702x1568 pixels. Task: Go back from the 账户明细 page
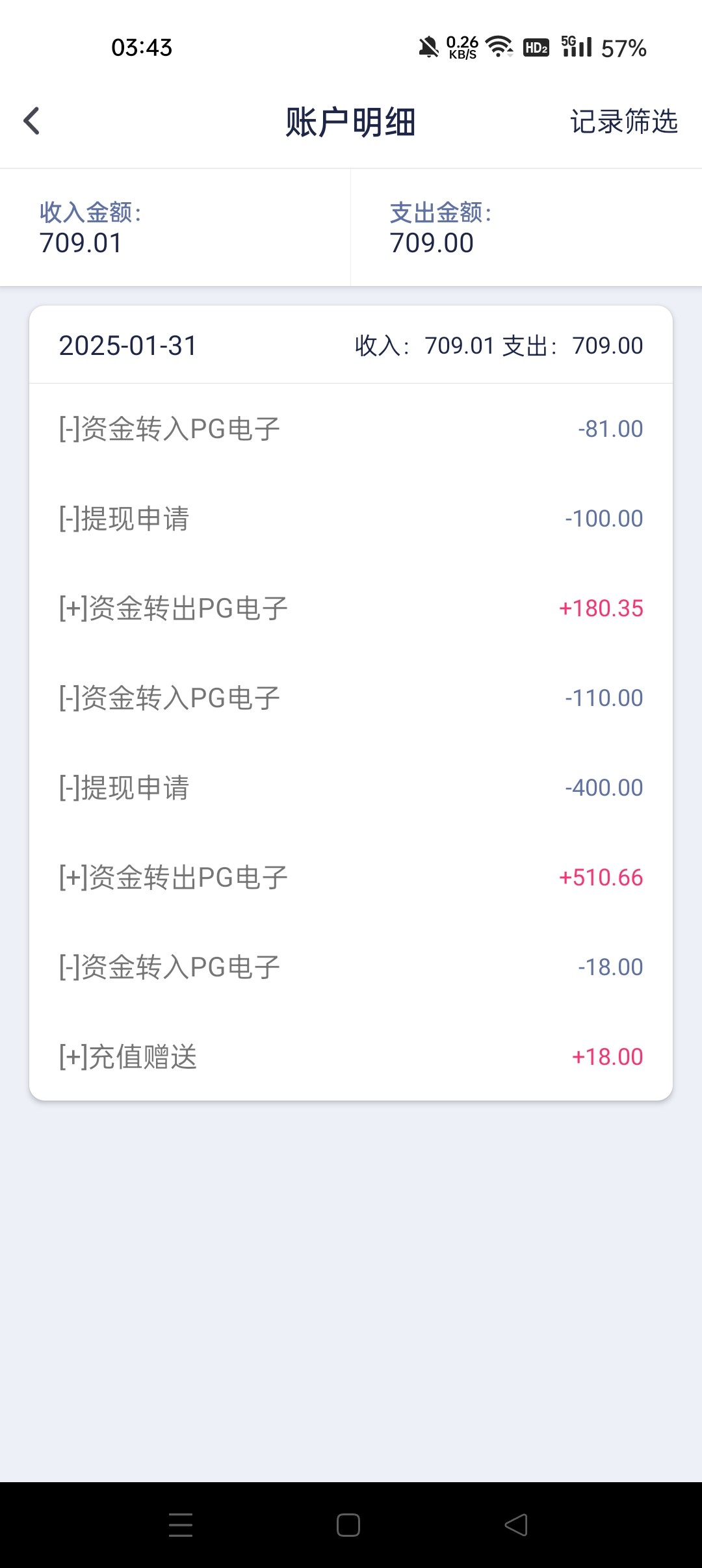click(x=31, y=122)
